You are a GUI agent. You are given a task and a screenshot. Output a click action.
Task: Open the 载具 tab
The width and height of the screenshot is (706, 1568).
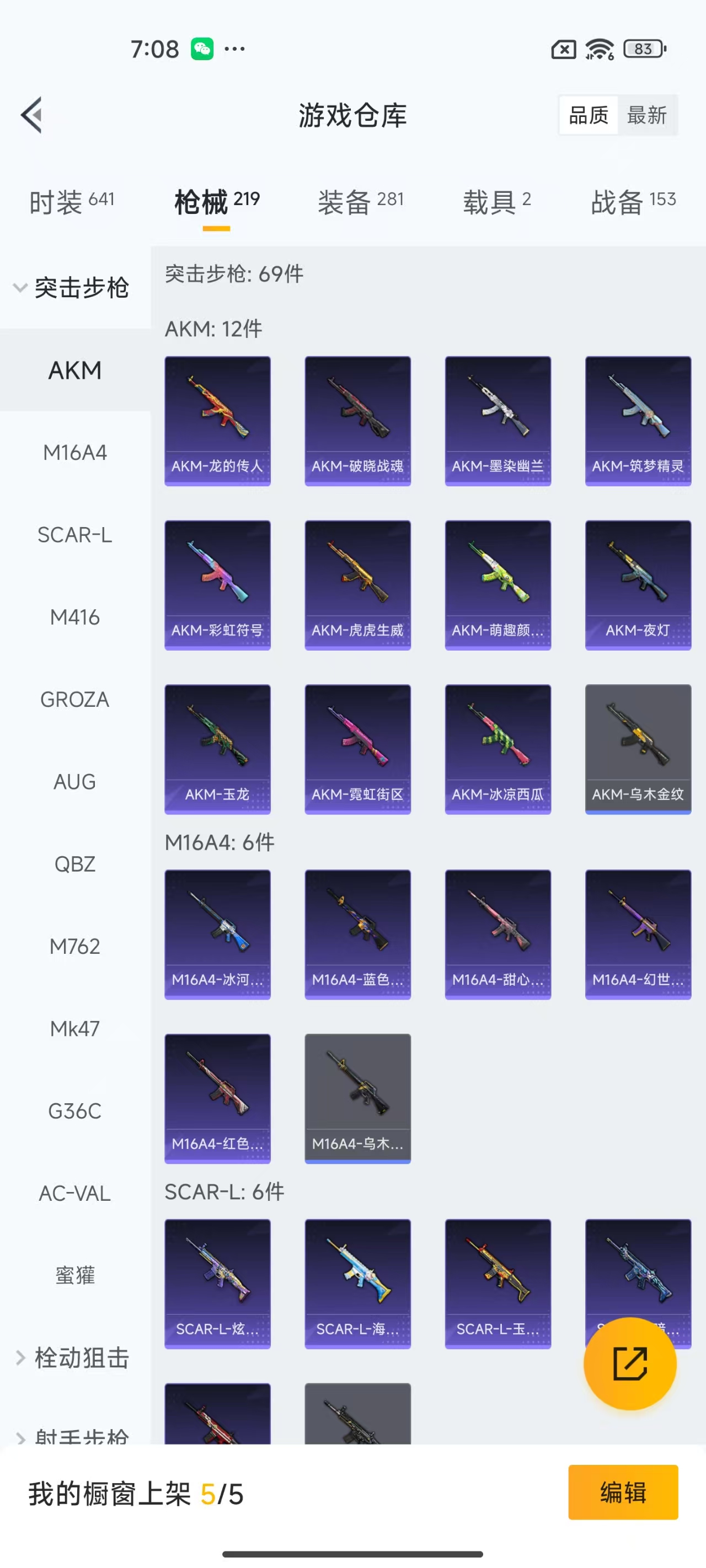(497, 201)
